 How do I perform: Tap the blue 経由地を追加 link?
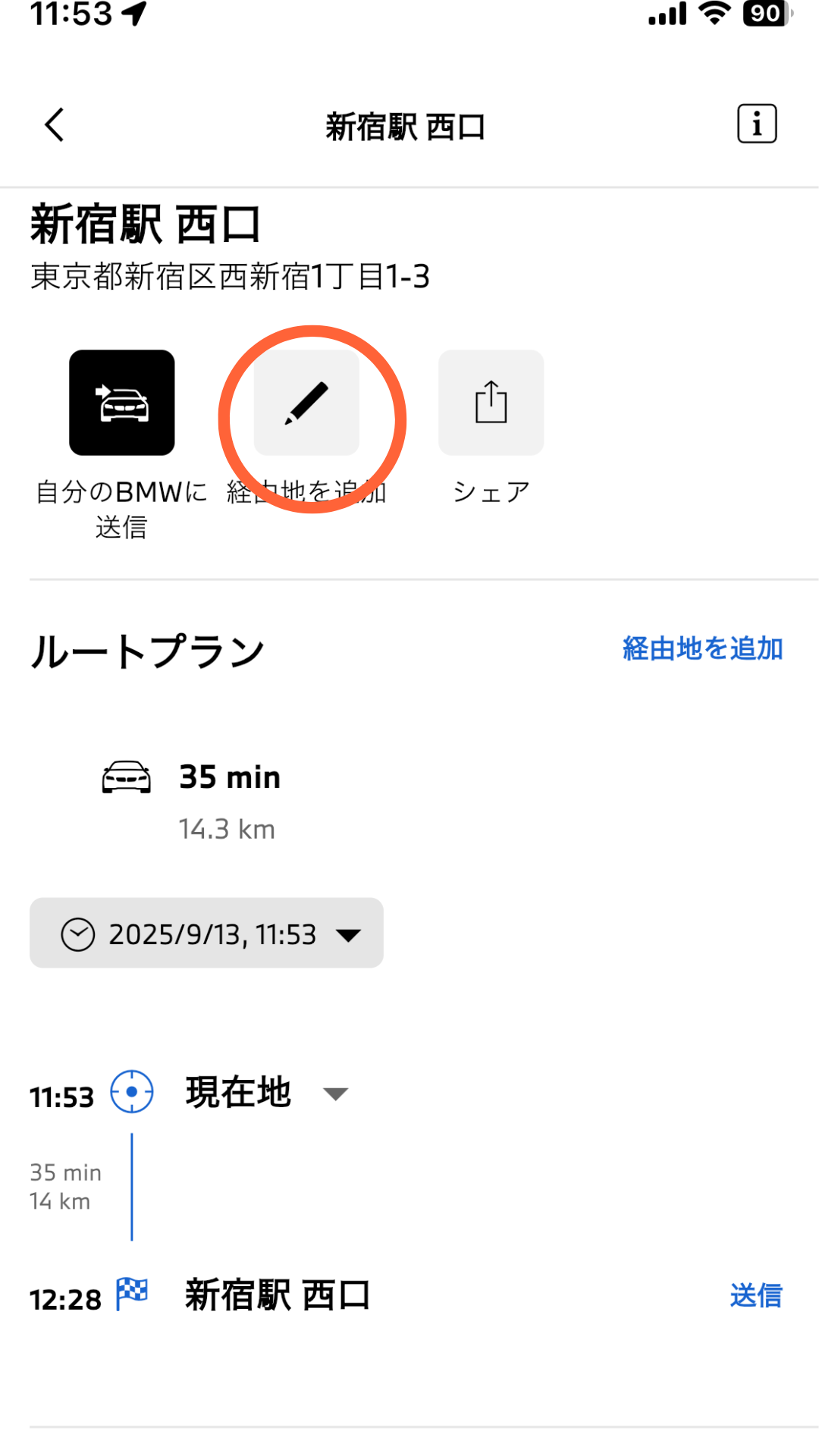pos(702,649)
